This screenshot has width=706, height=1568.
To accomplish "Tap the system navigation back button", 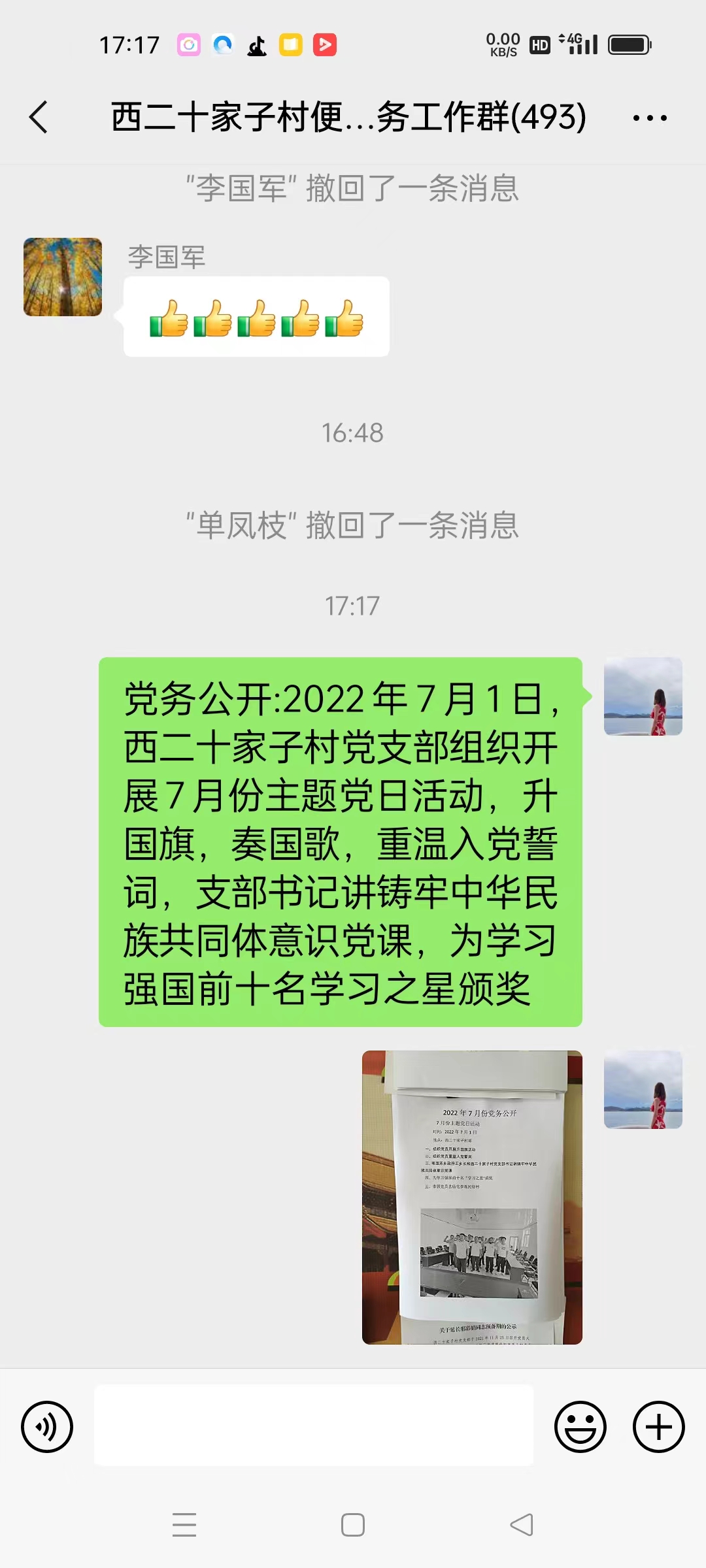I will pos(522,1525).
